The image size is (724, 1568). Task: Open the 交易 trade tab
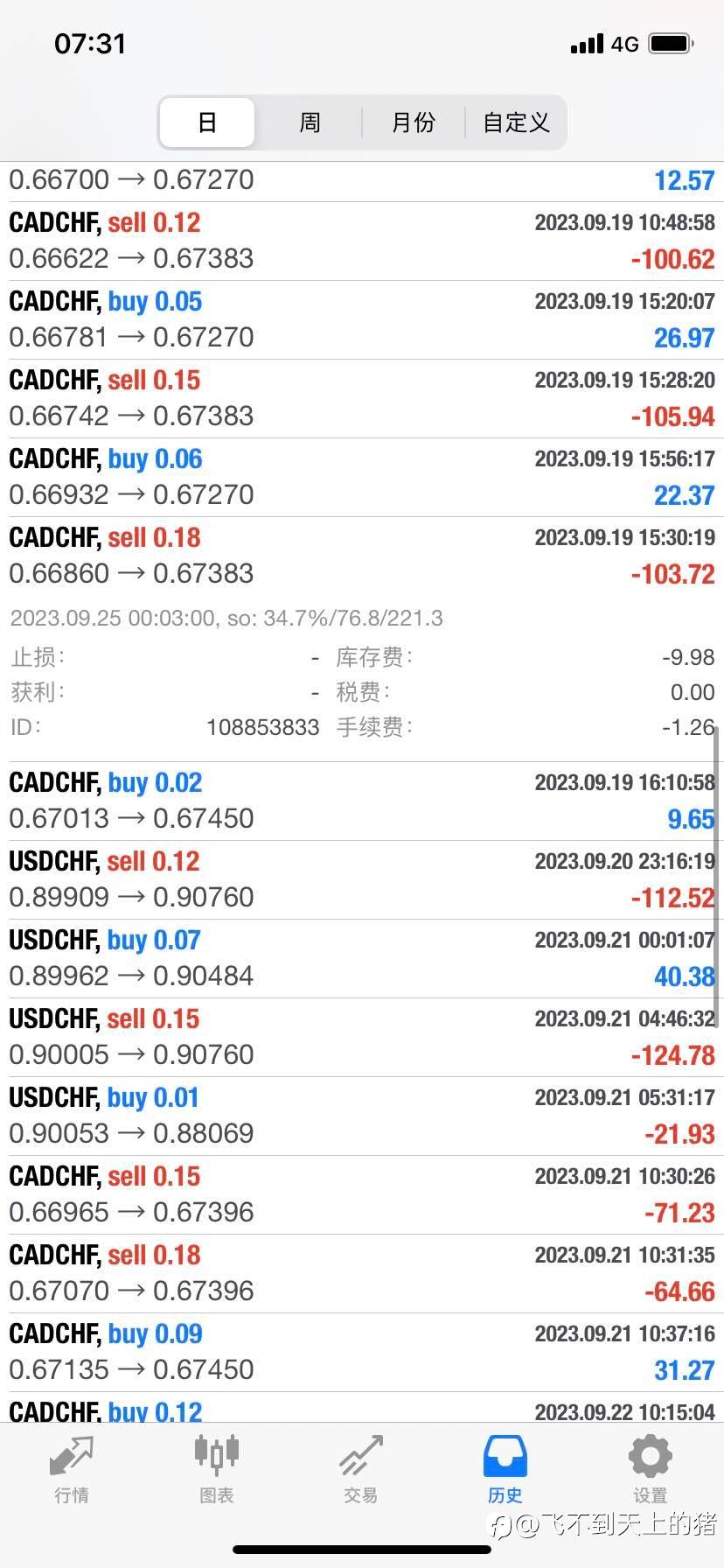click(x=360, y=1468)
